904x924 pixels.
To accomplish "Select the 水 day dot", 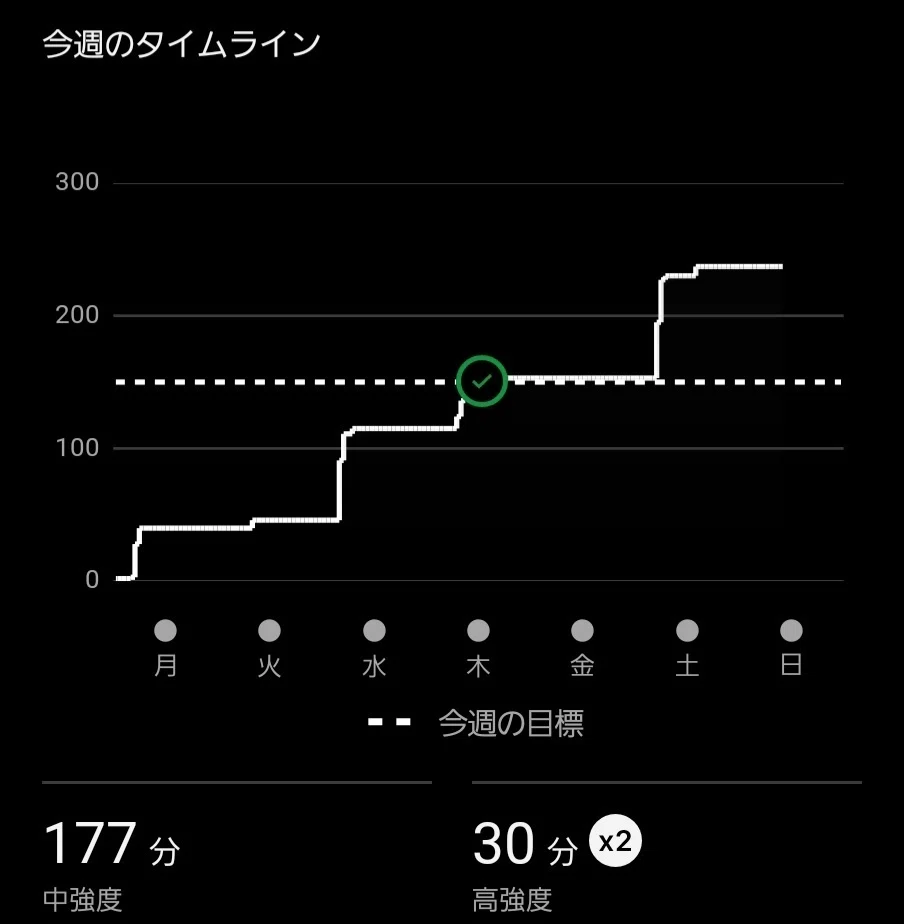I will [x=374, y=631].
